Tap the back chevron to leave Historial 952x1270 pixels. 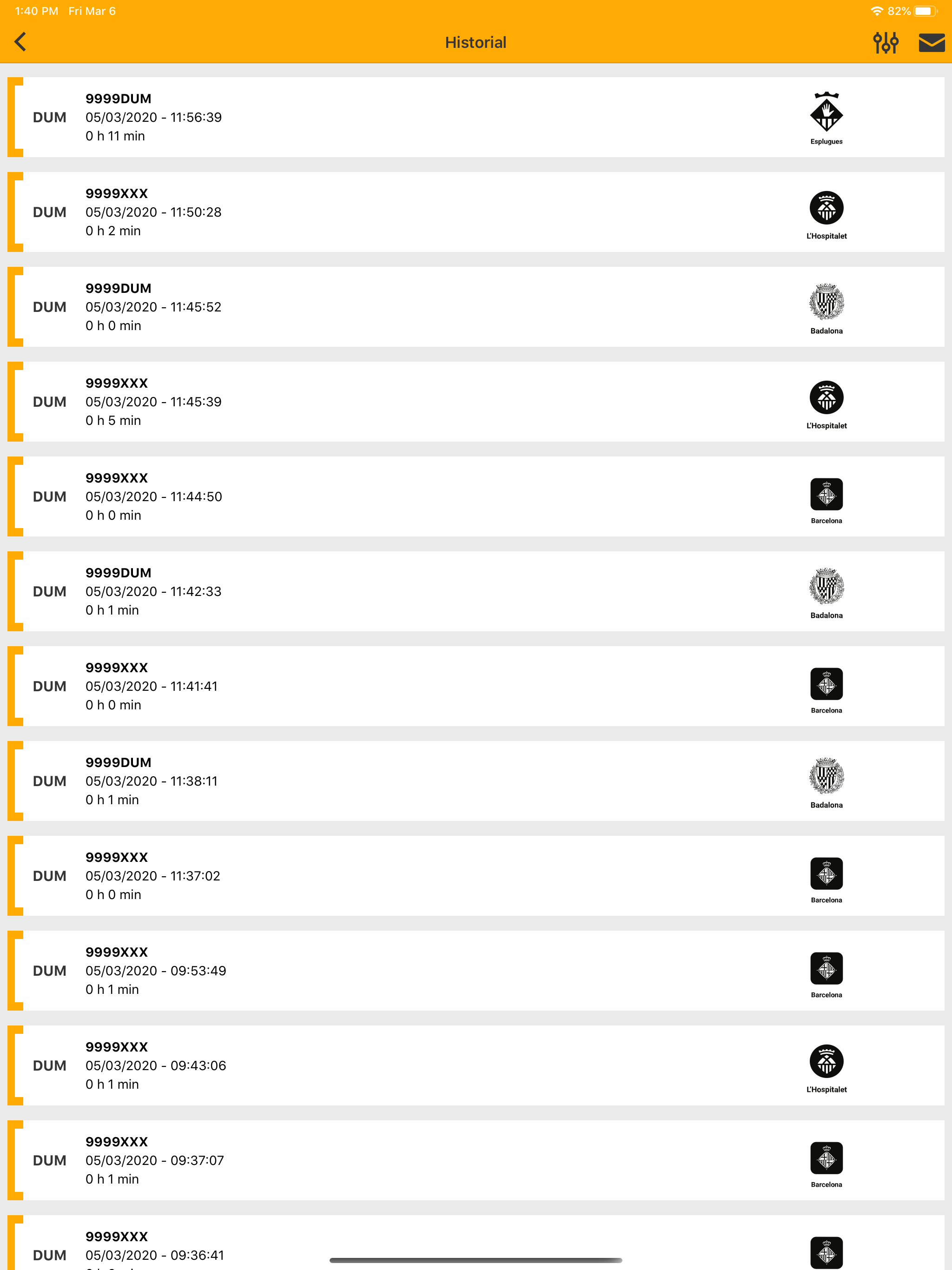point(20,42)
